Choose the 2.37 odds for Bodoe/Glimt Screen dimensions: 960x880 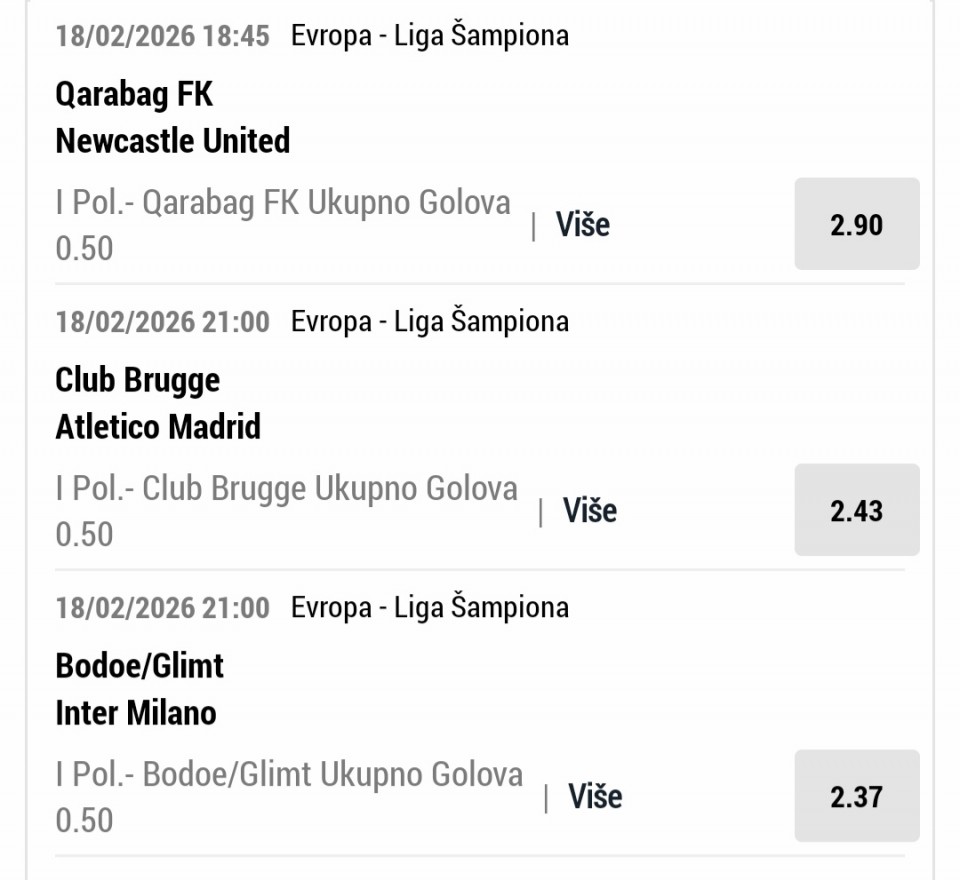point(856,796)
